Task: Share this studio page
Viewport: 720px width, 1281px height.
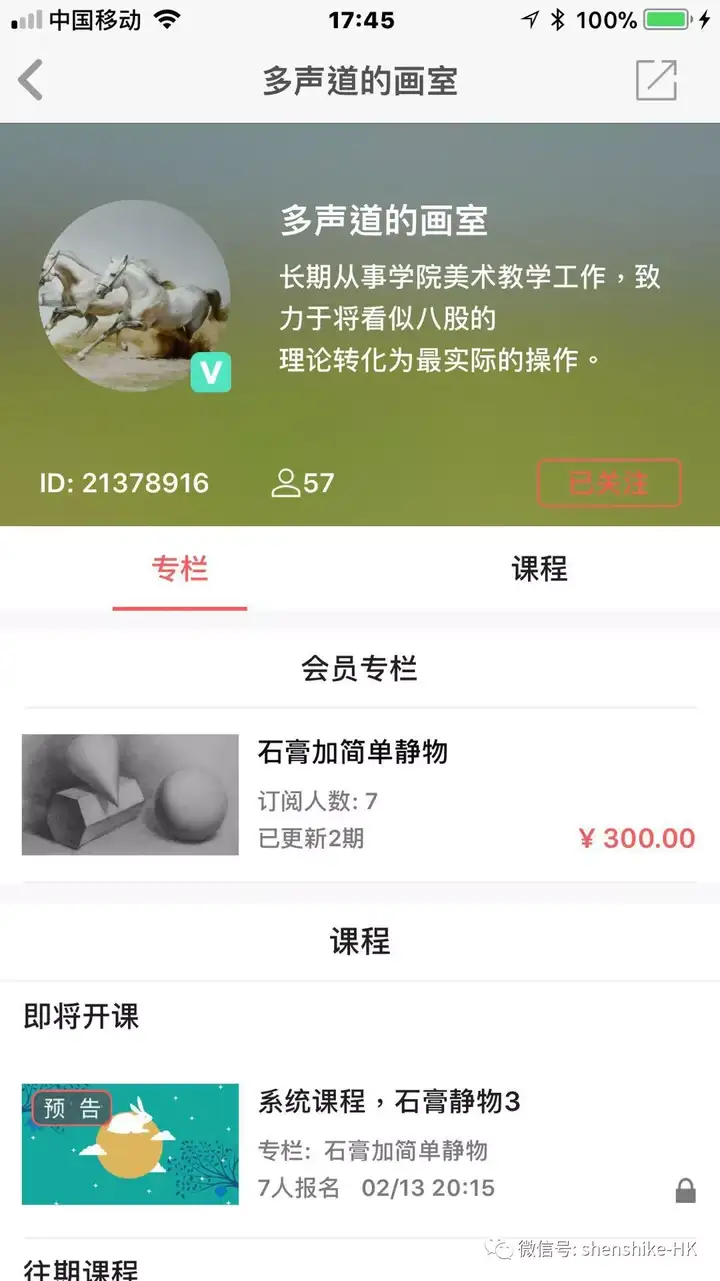Action: (656, 80)
